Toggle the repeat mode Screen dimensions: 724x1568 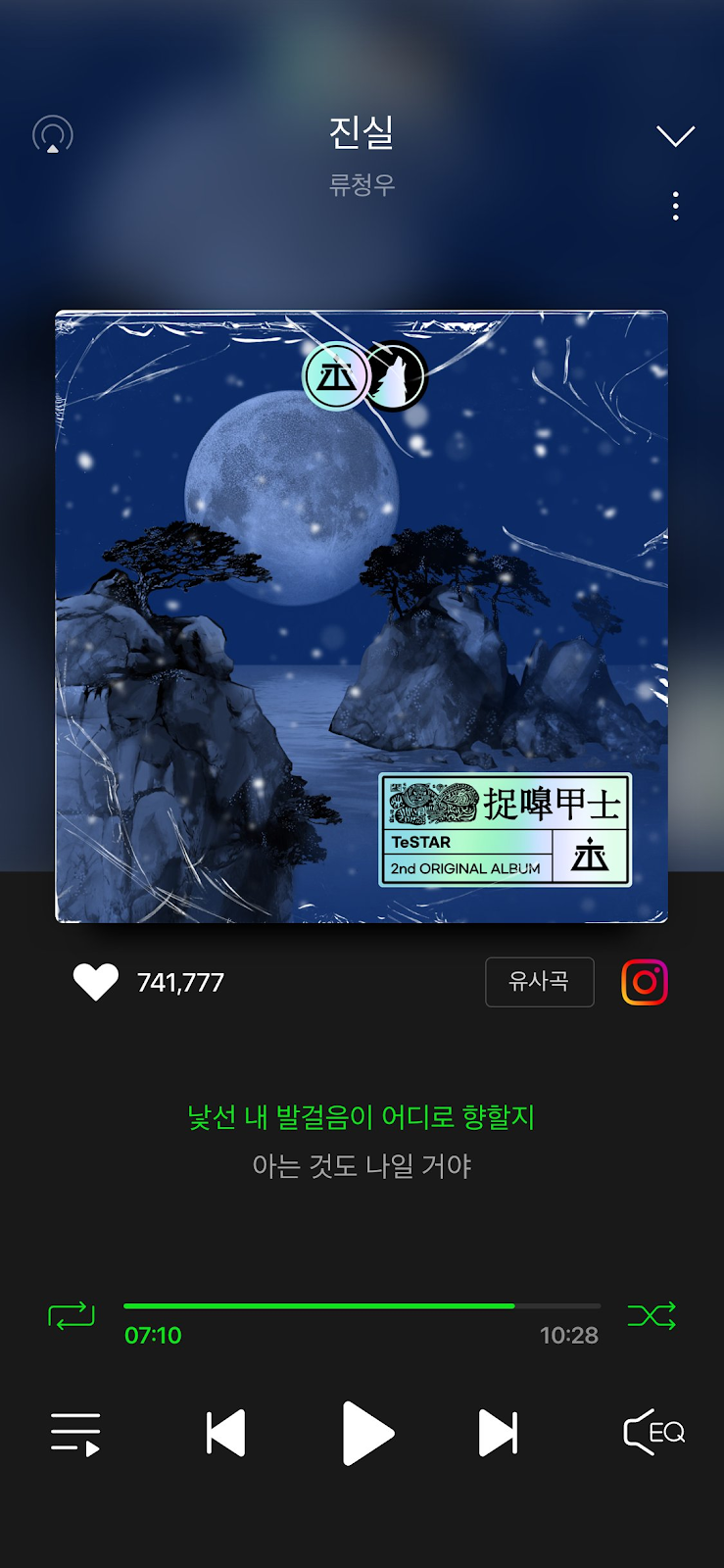(x=72, y=1315)
